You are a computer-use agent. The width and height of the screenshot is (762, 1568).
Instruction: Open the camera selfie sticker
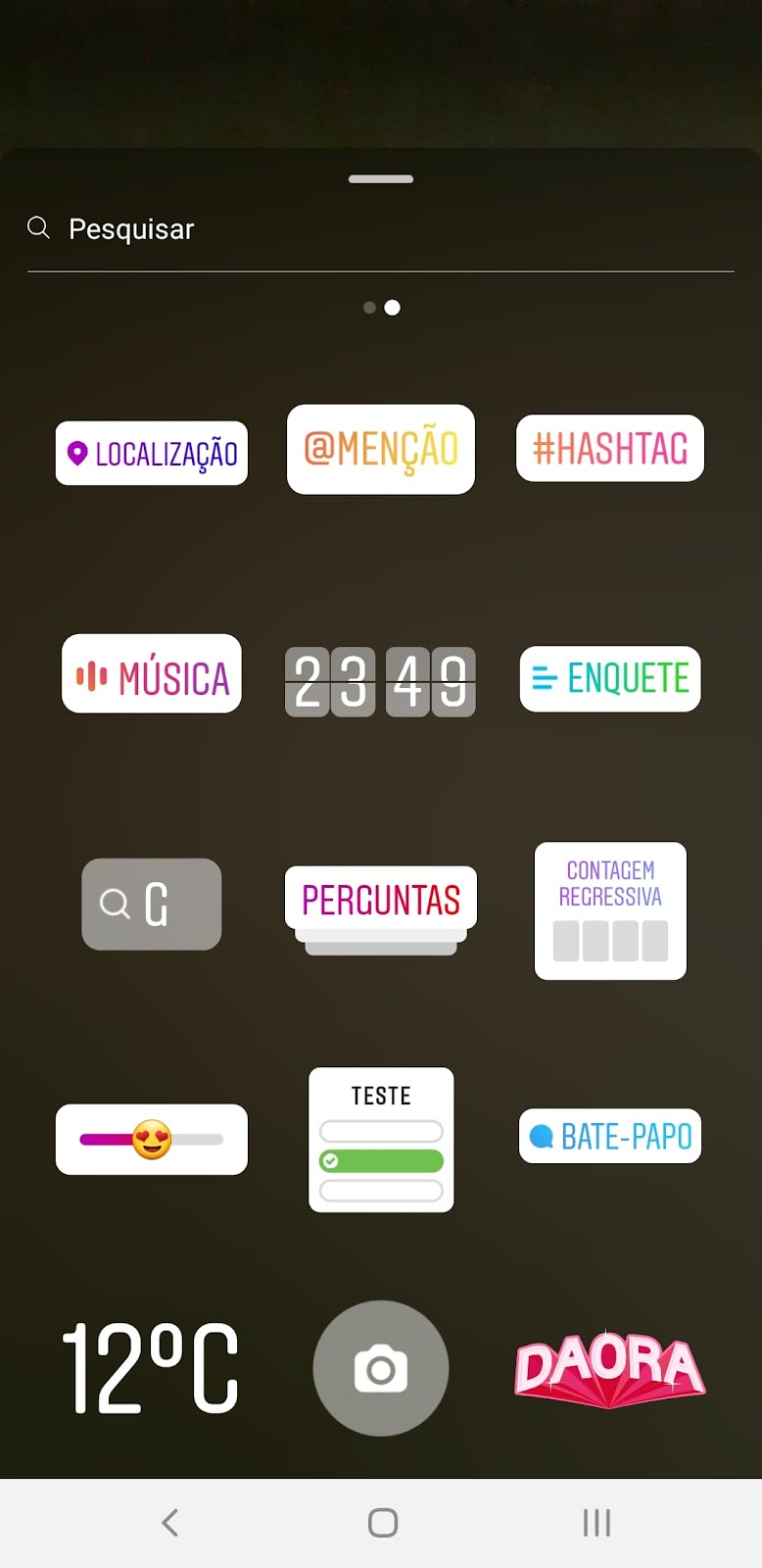[381, 1368]
